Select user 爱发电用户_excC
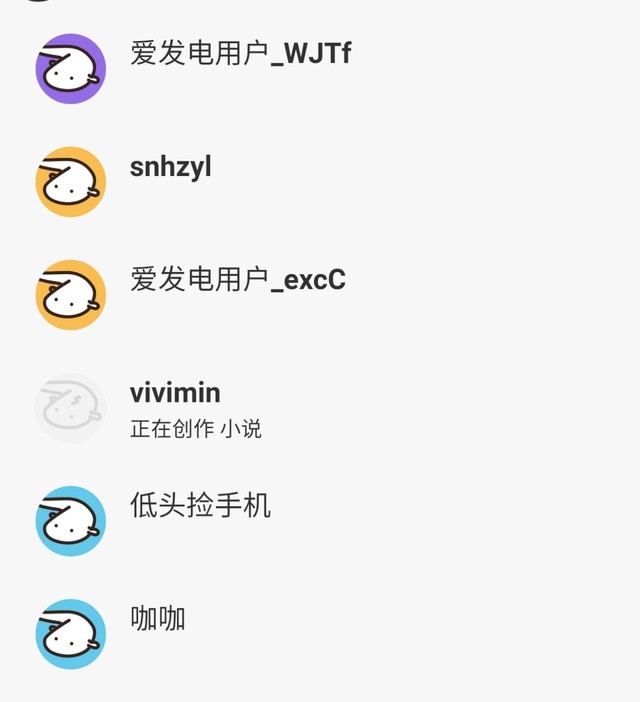Image resolution: width=640 pixels, height=702 pixels. 238,280
